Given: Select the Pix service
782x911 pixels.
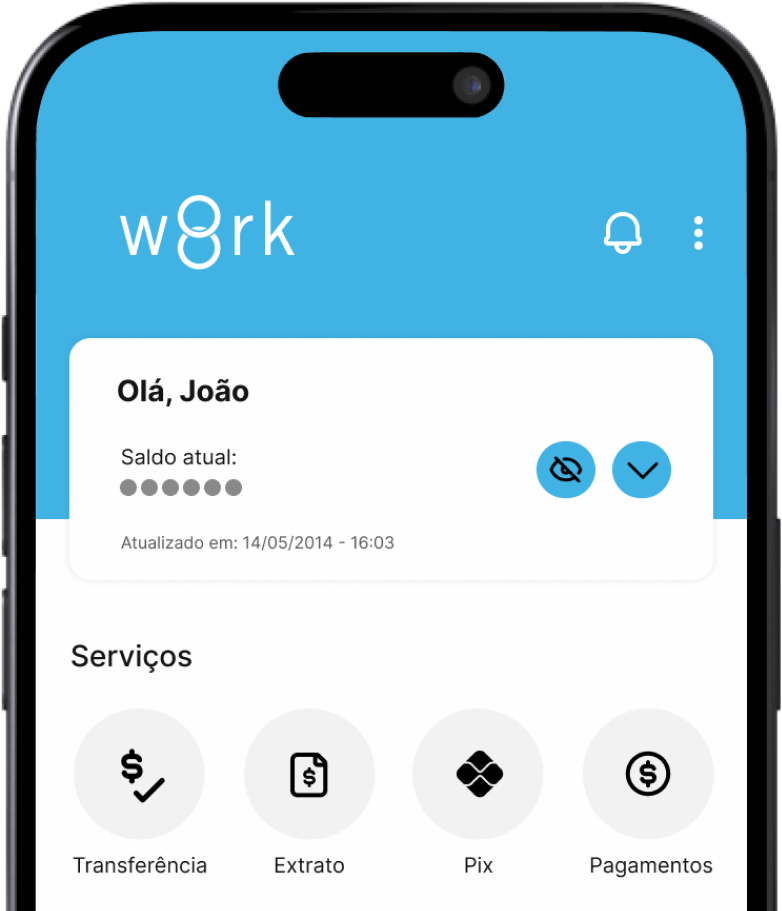Looking at the screenshot, I should [478, 774].
